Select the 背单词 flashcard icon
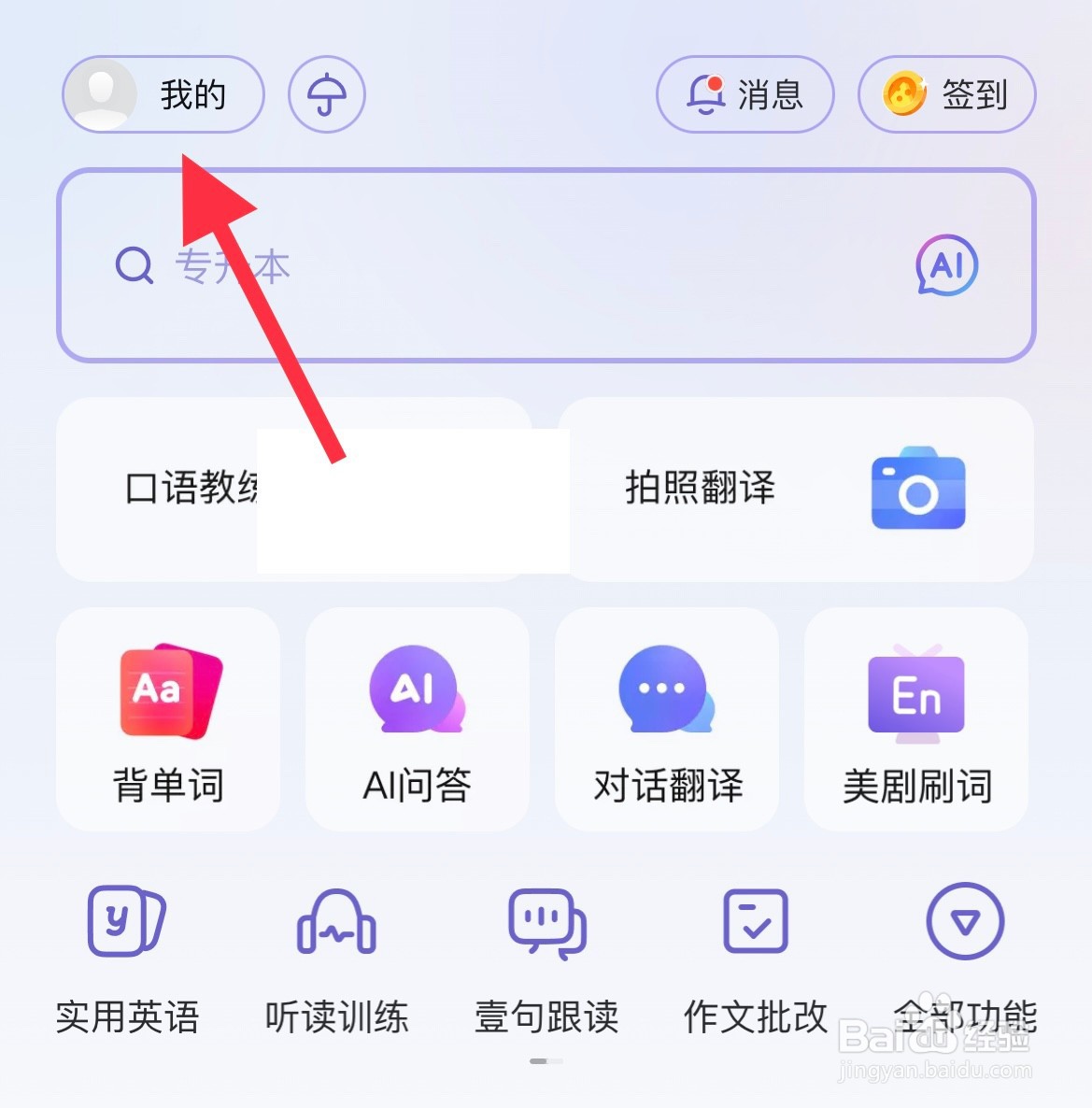Viewport: 1092px width, 1108px height. (x=167, y=691)
